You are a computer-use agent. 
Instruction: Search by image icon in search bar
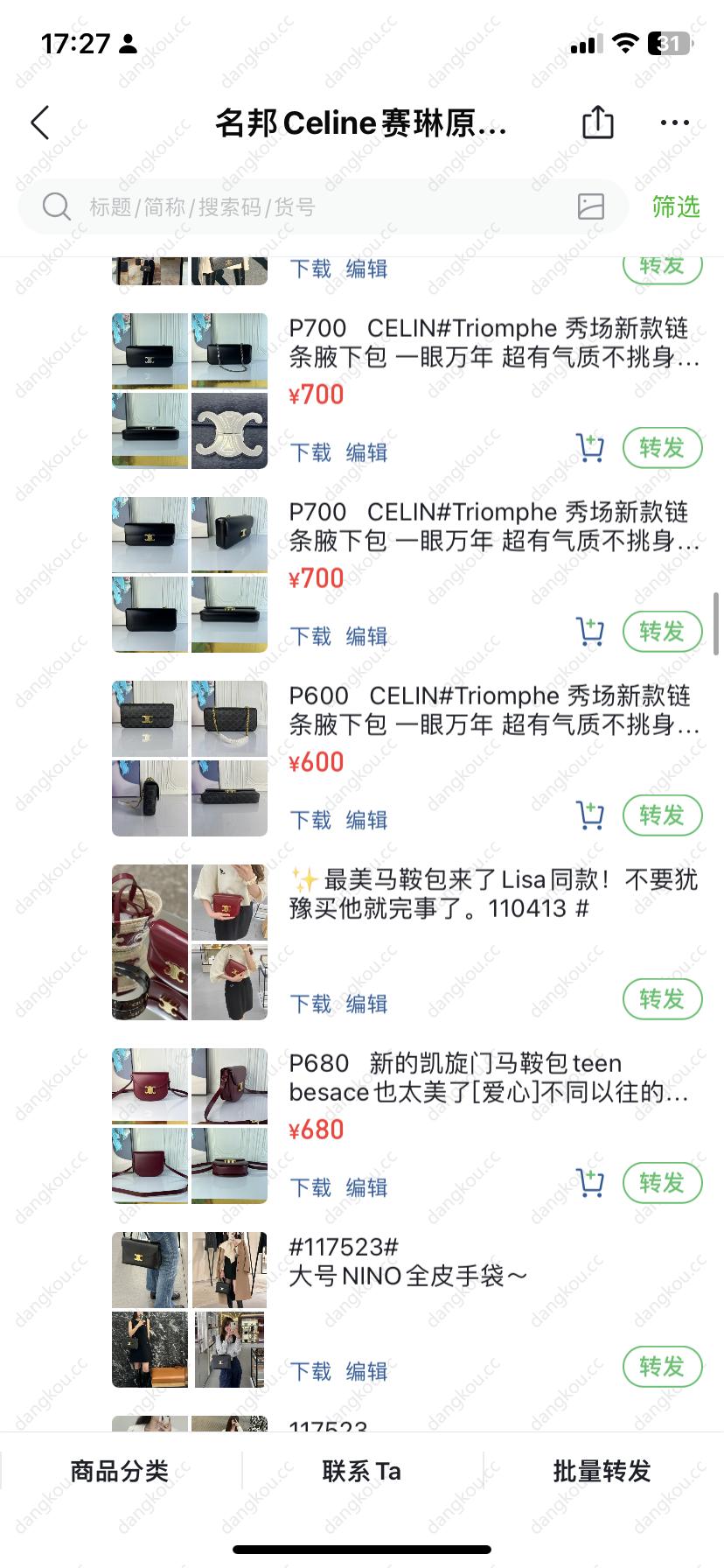pos(591,206)
